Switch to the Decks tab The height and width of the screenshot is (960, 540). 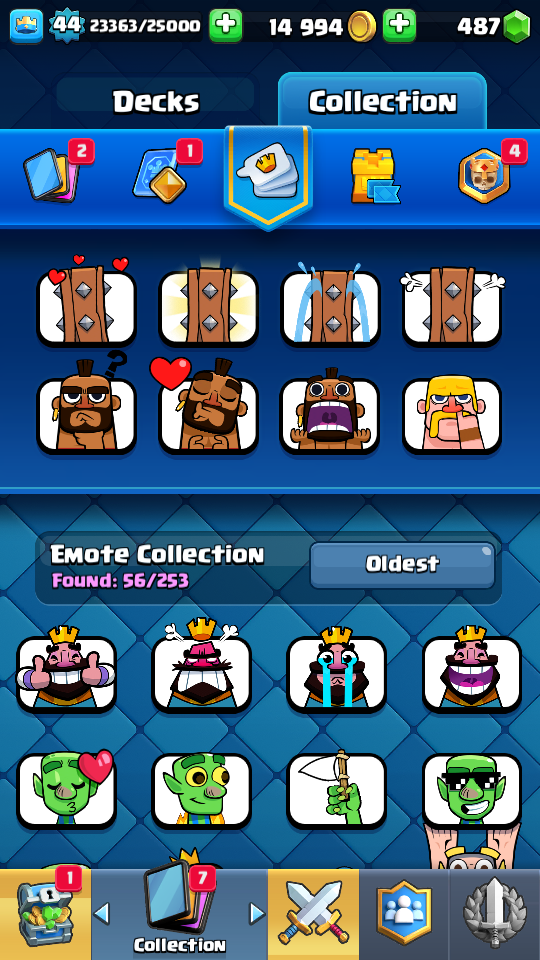[x=156, y=102]
